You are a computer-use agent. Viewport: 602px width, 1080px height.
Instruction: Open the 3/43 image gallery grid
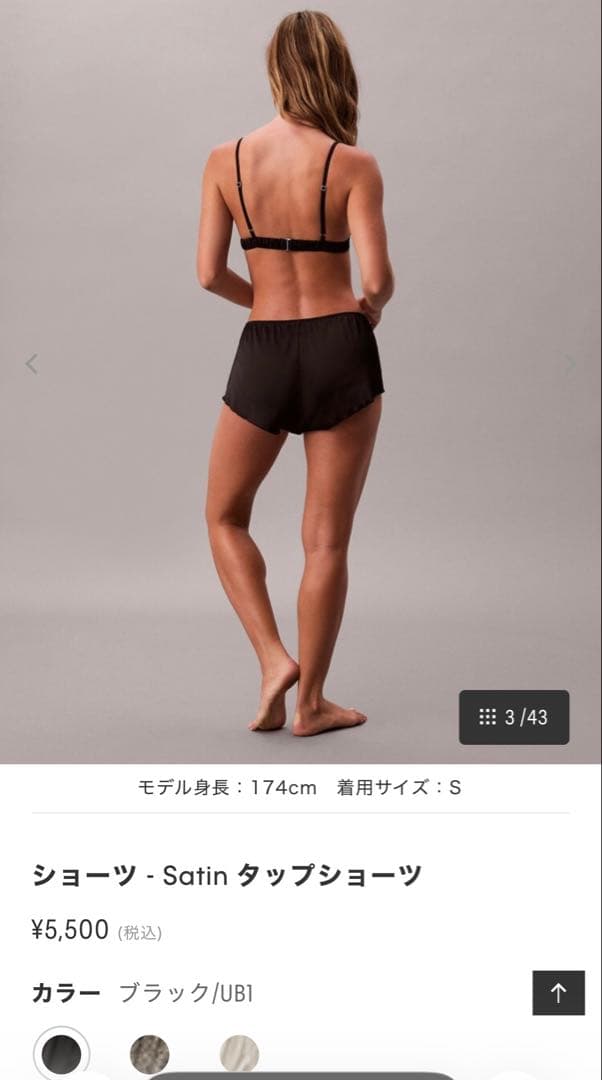(x=514, y=717)
